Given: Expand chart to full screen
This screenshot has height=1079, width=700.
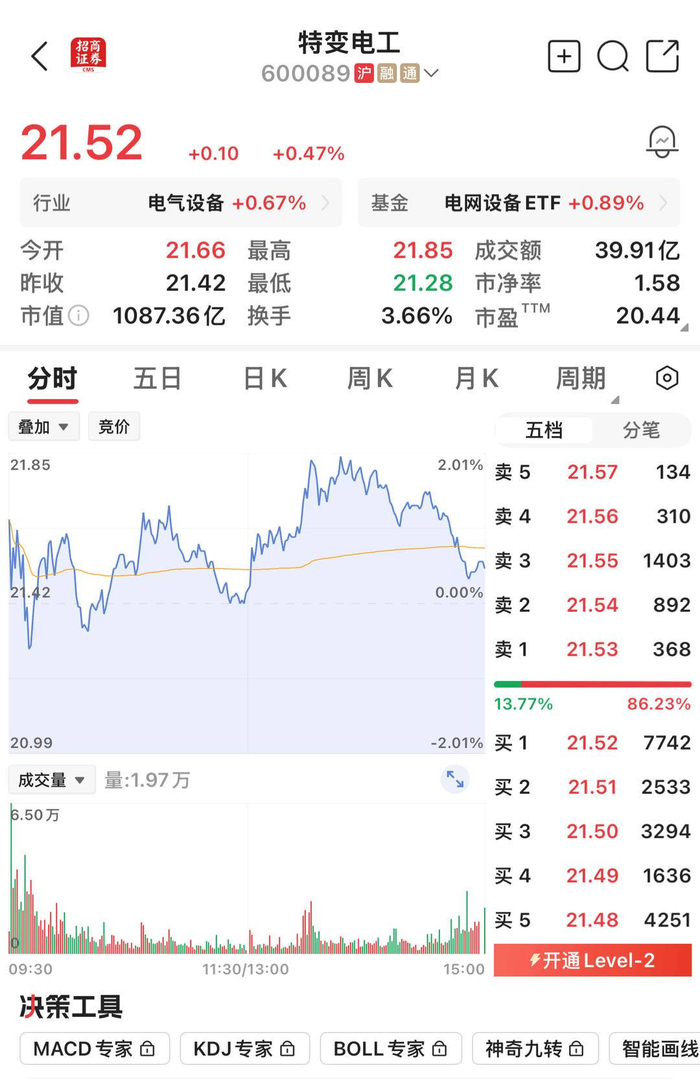Looking at the screenshot, I should 455,780.
